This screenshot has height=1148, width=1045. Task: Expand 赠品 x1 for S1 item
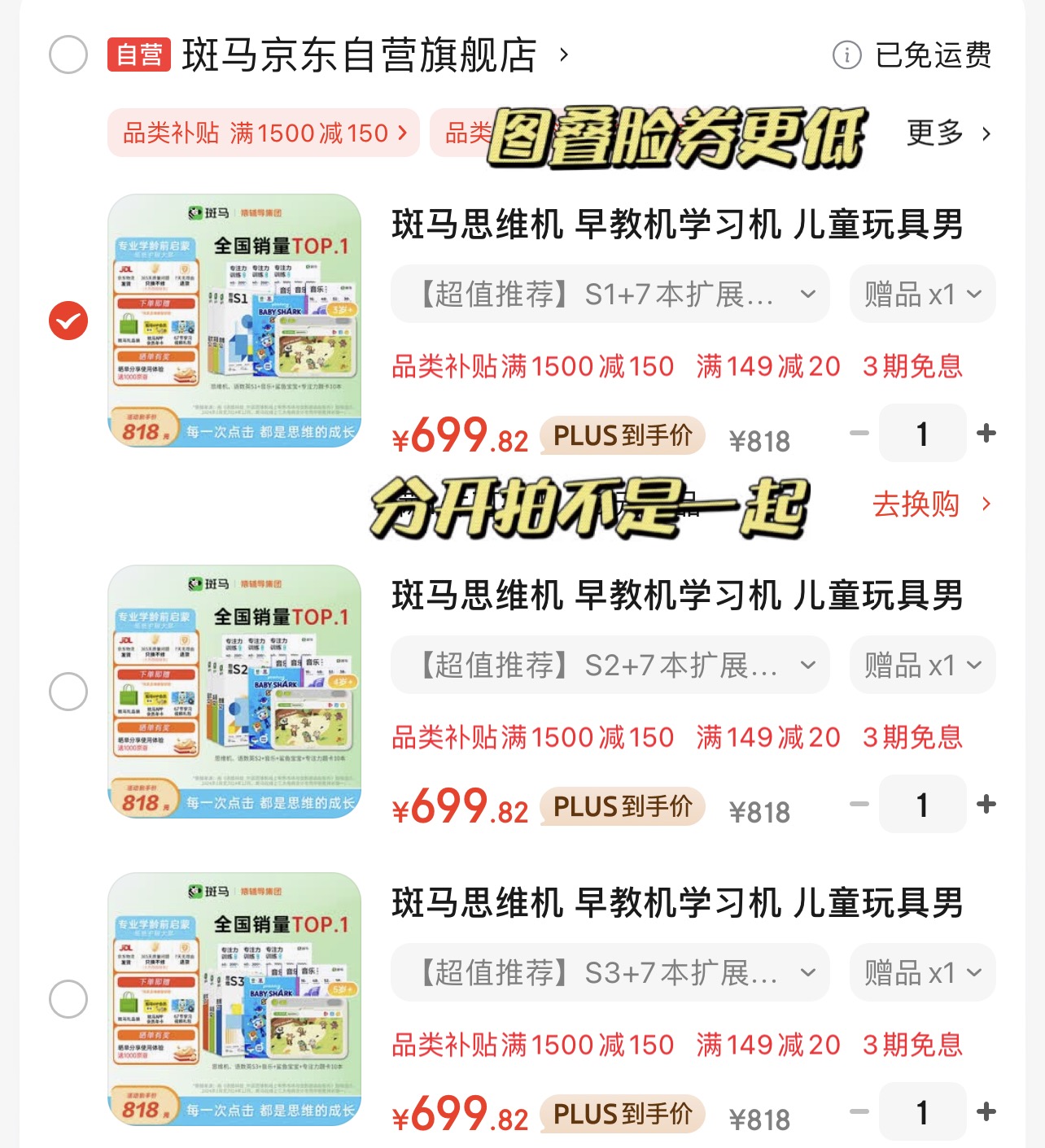(922, 294)
